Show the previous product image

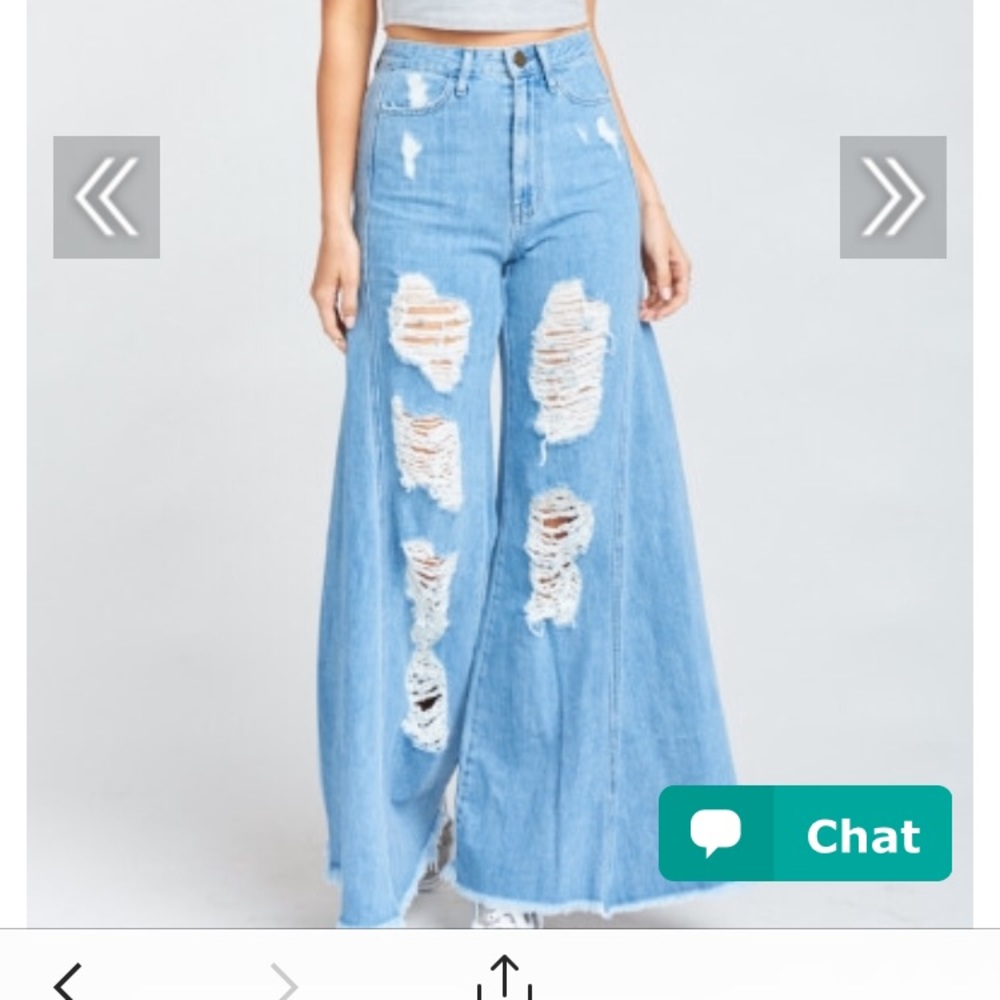click(x=106, y=197)
